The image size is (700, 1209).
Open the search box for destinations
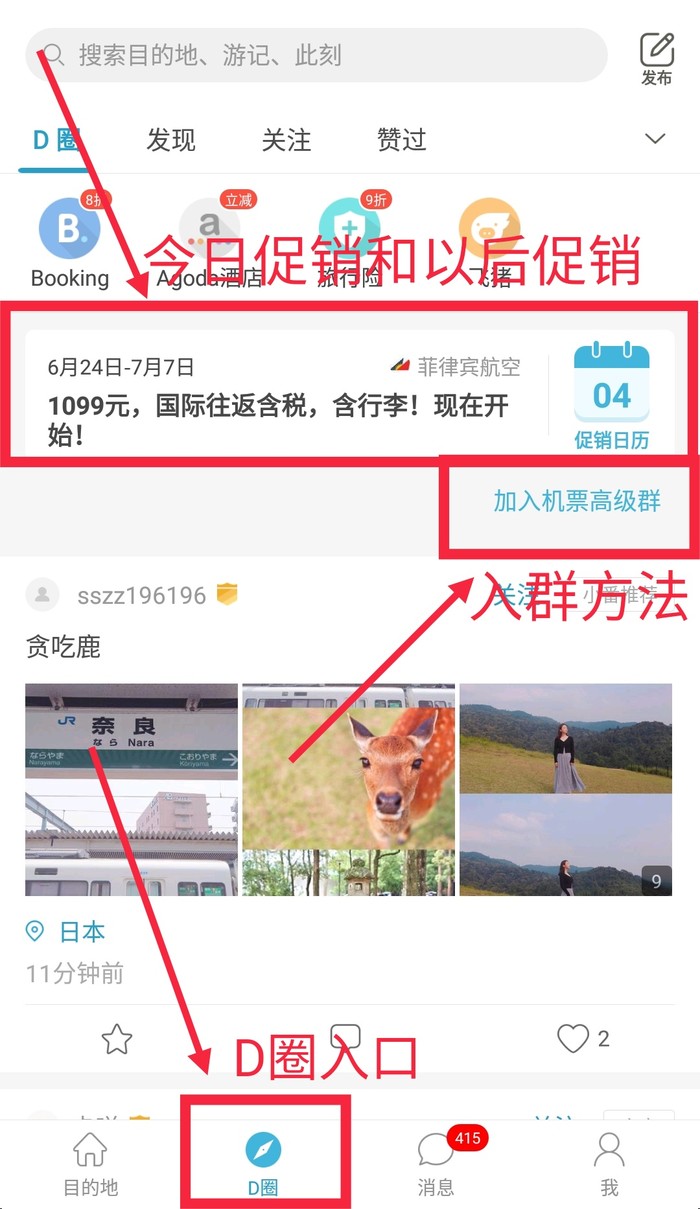[315, 55]
